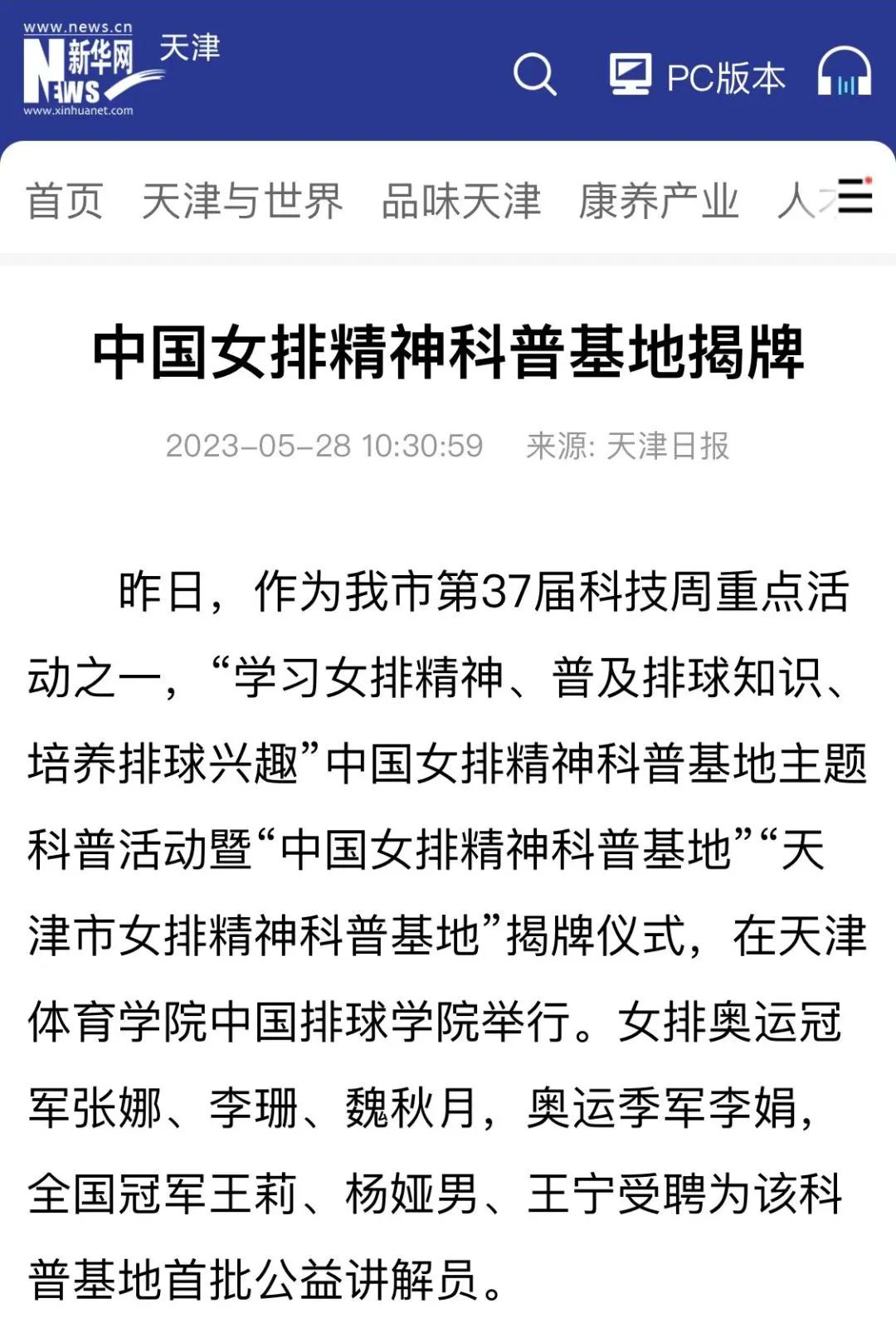This screenshot has width=896, height=1323.
Task: Go to the 首页 tab
Action: click(64, 201)
